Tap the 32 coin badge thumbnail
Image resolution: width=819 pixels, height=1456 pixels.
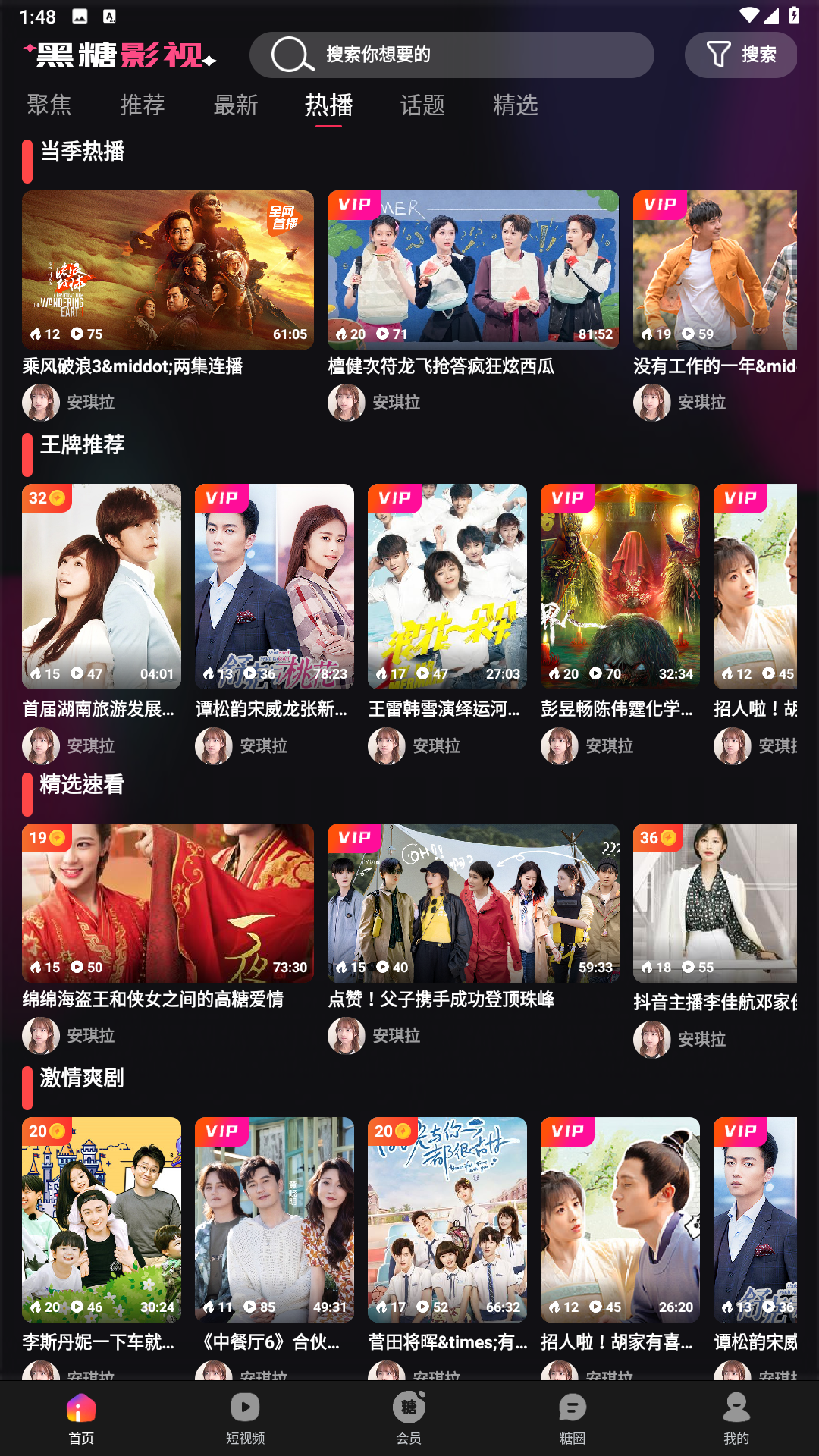(43, 497)
